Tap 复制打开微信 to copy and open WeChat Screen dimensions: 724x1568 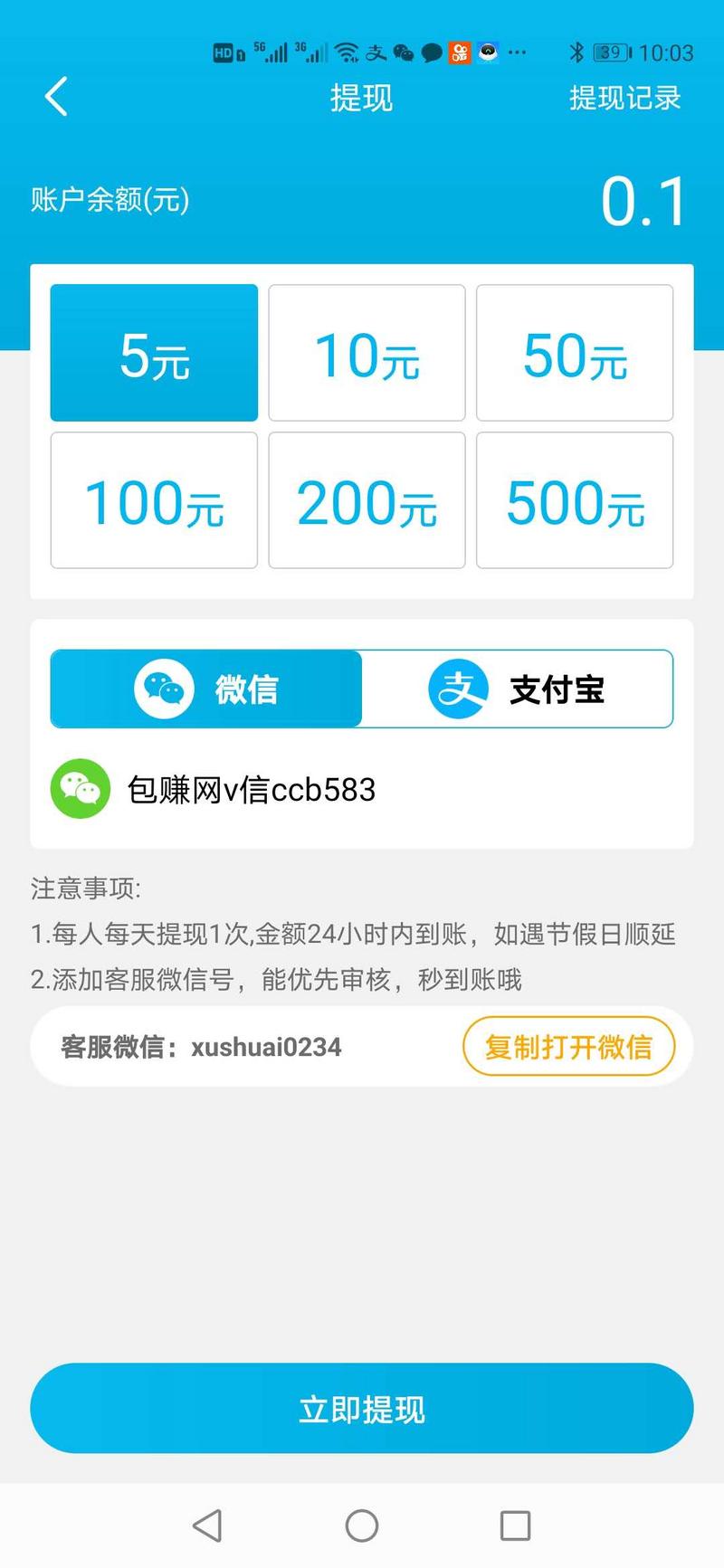point(568,1047)
